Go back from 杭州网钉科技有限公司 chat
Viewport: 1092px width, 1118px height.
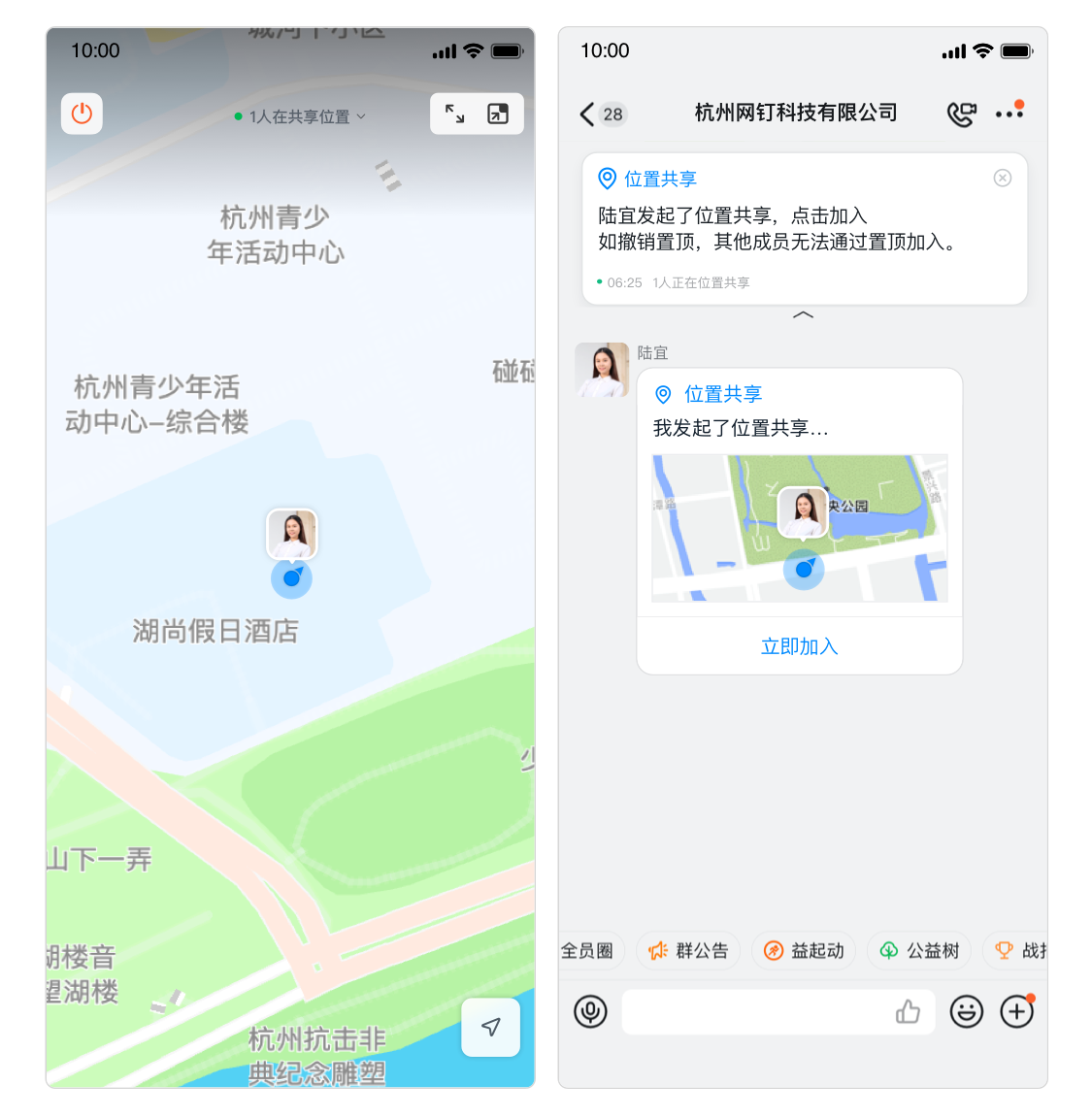pyautogui.click(x=586, y=115)
